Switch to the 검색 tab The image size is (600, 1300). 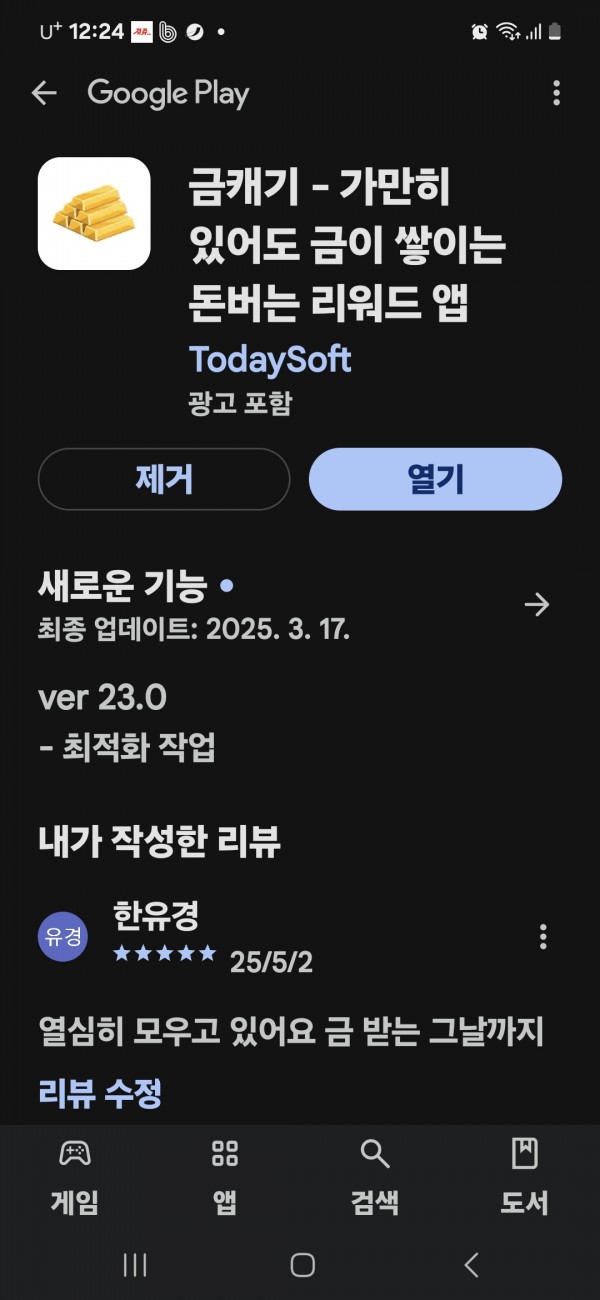click(375, 1177)
